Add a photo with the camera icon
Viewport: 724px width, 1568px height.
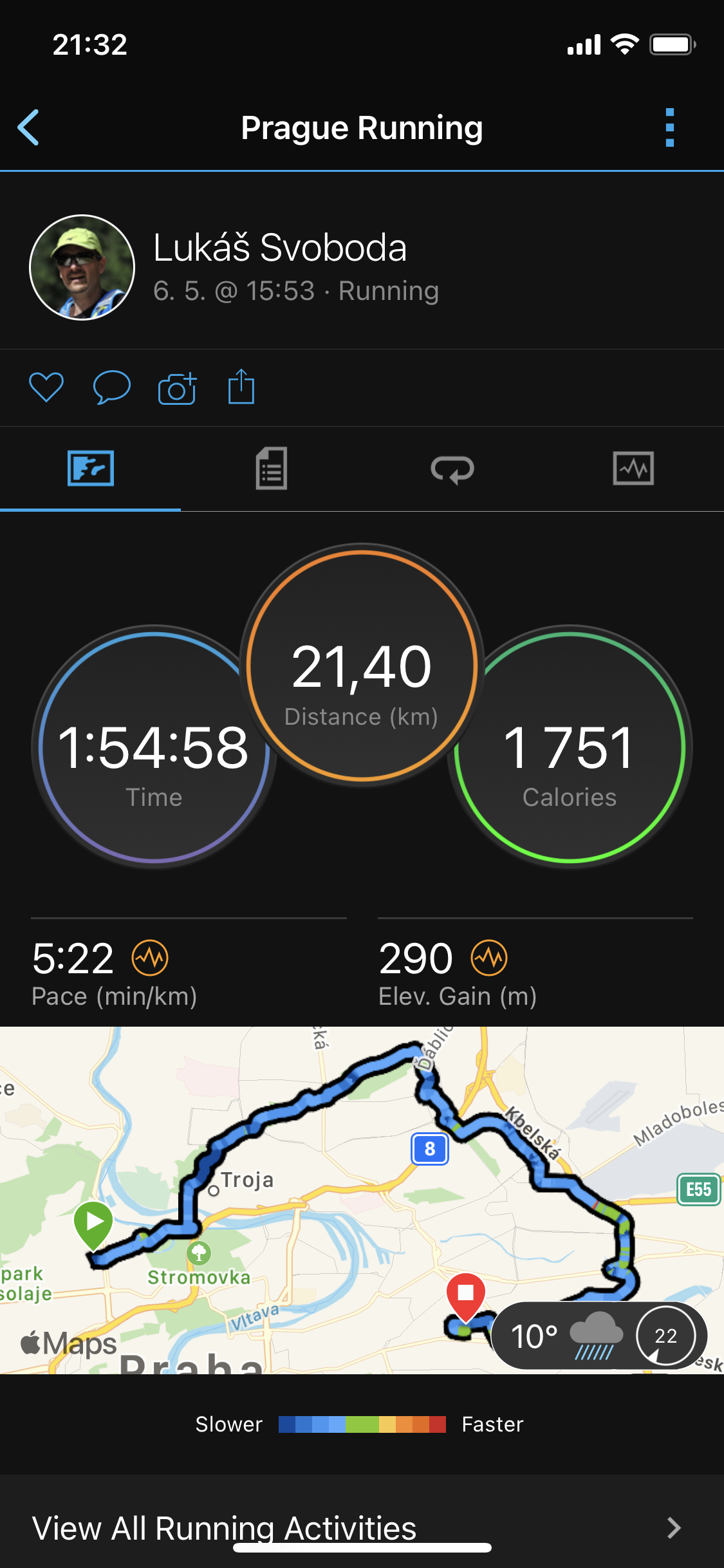pyautogui.click(x=177, y=388)
